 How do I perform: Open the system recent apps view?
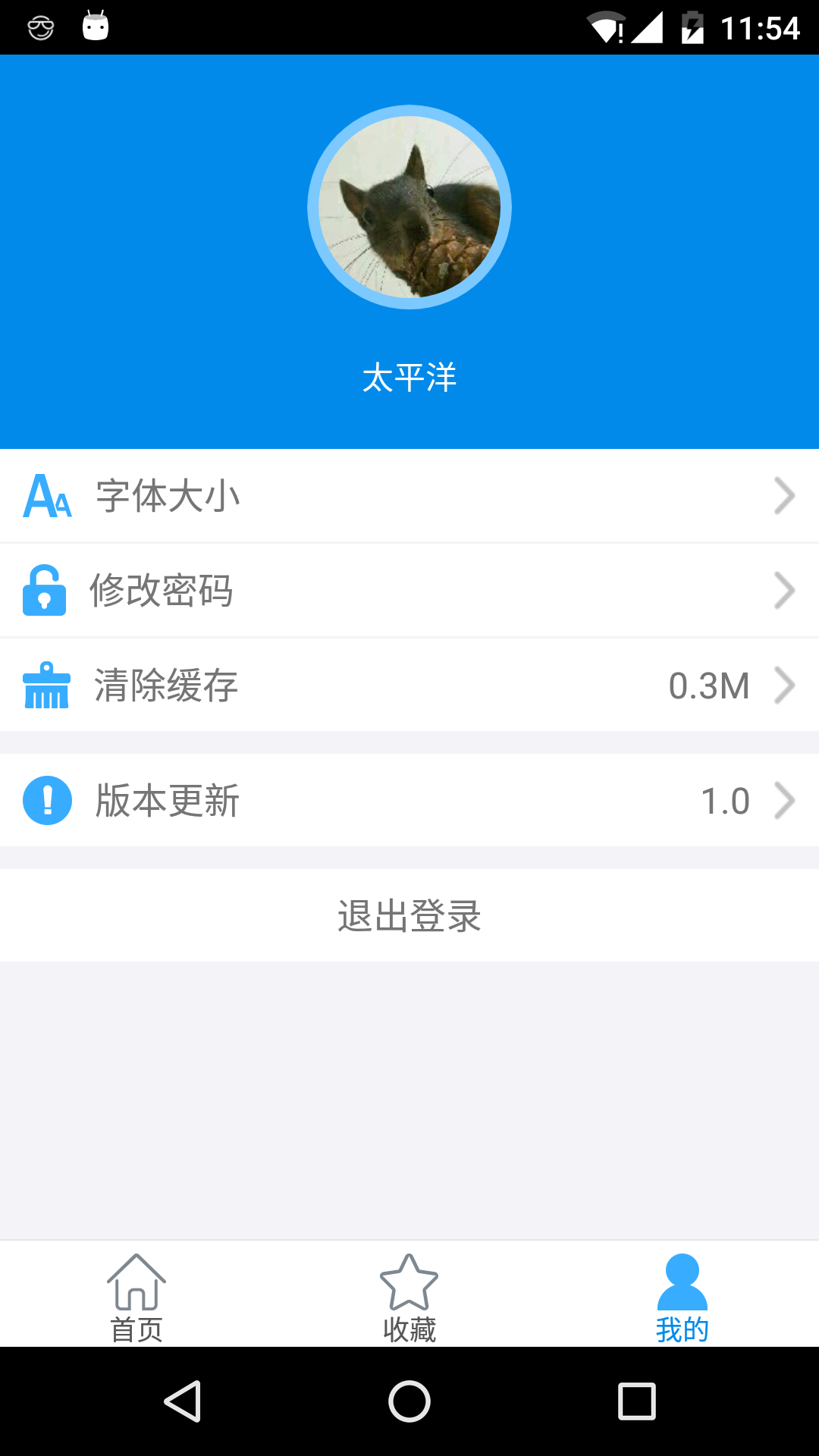[x=636, y=1401]
